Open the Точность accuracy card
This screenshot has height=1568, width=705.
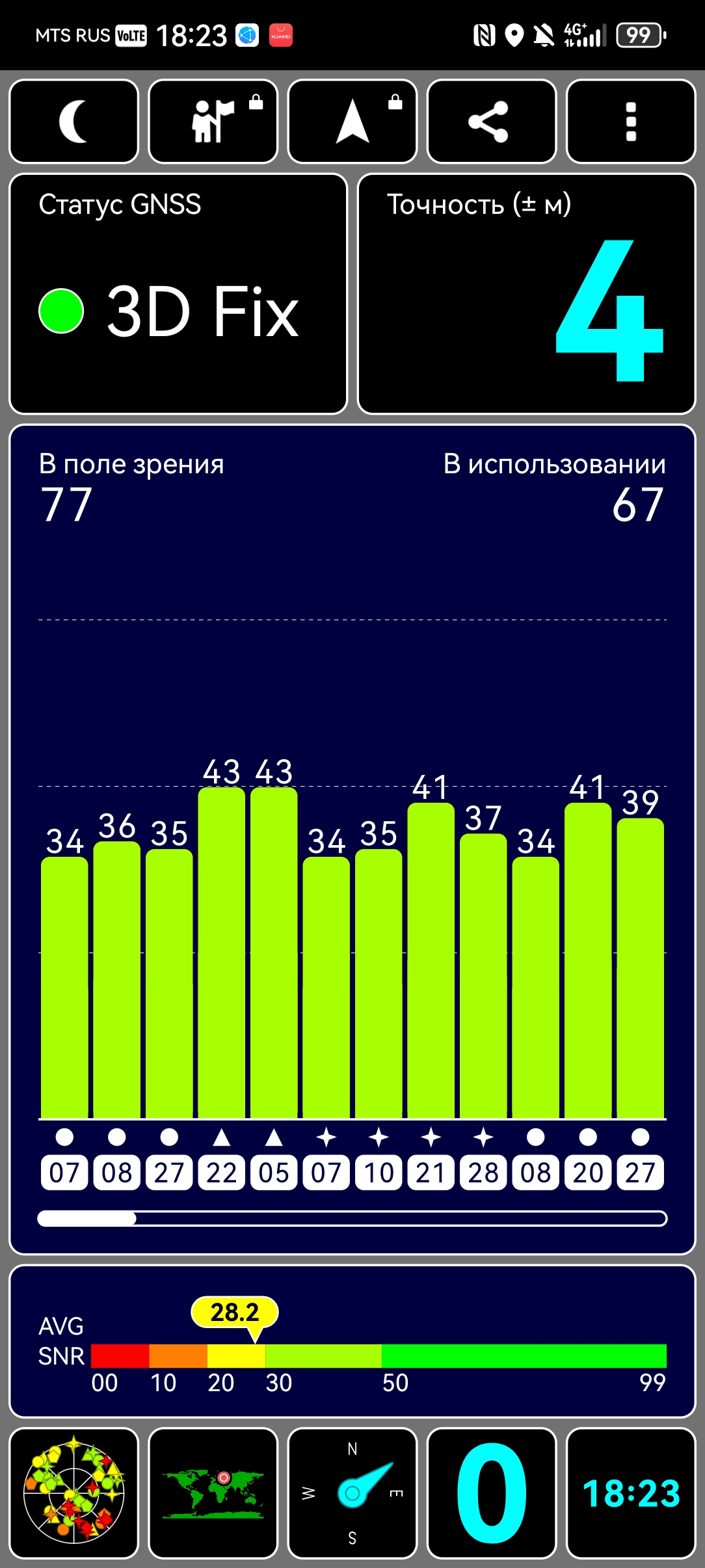click(527, 294)
